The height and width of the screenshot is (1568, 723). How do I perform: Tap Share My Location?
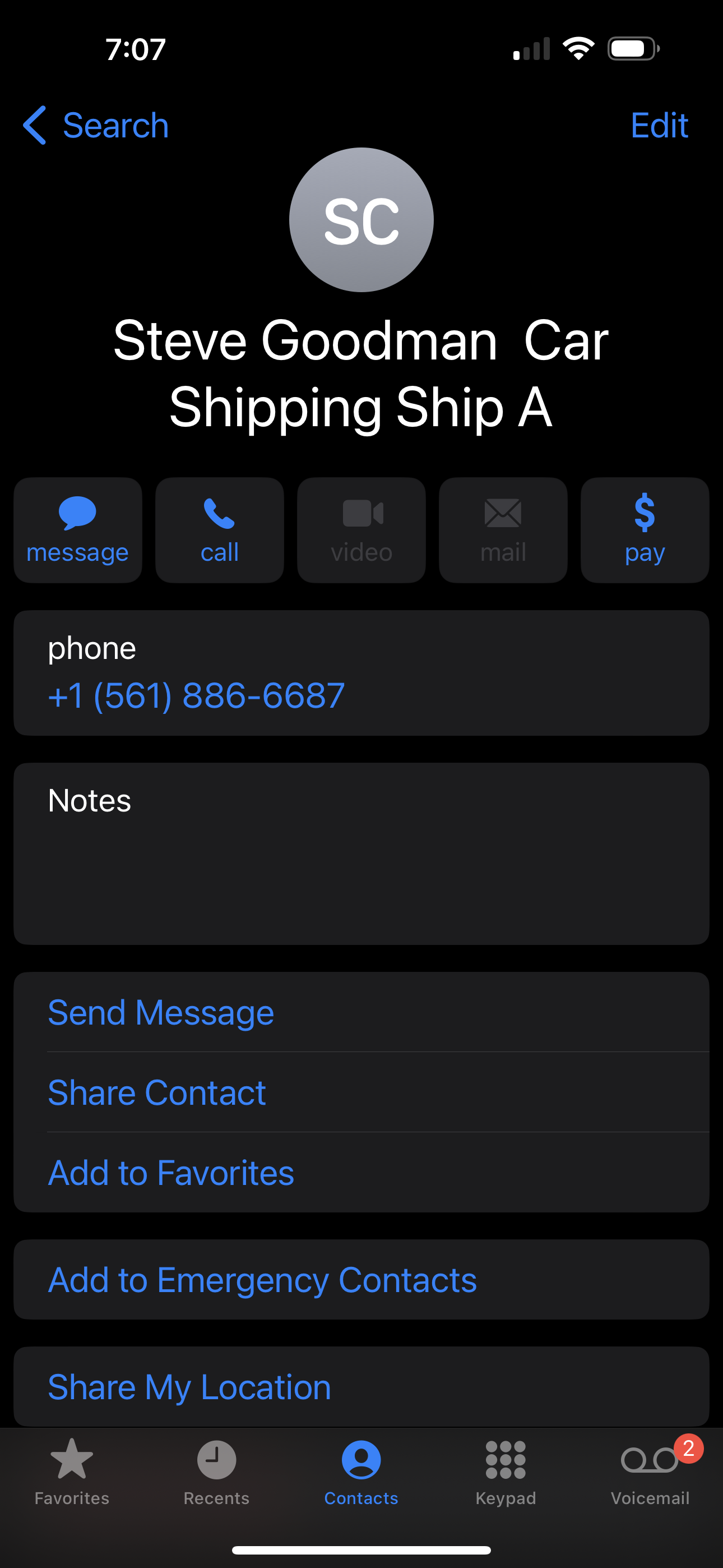(x=189, y=1387)
